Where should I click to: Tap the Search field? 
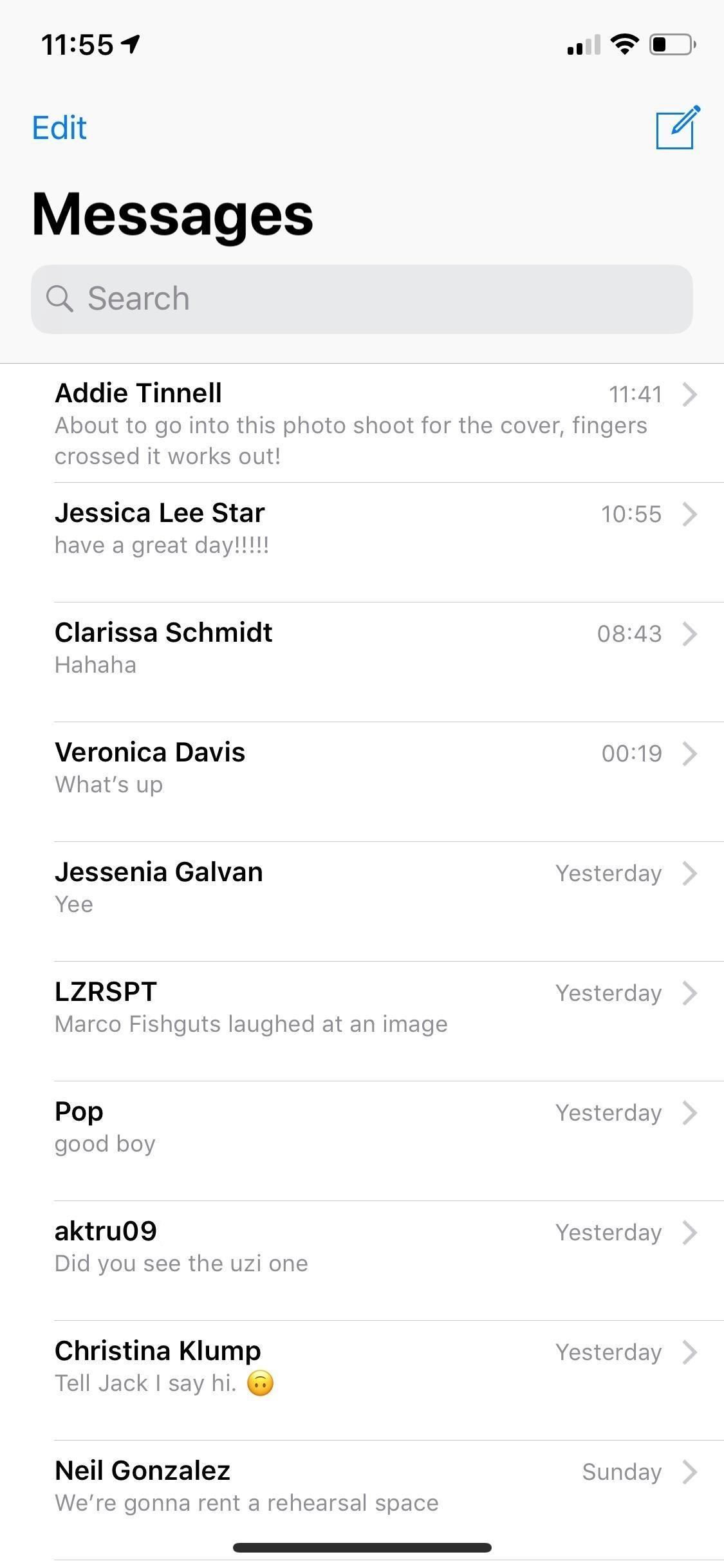[362, 299]
